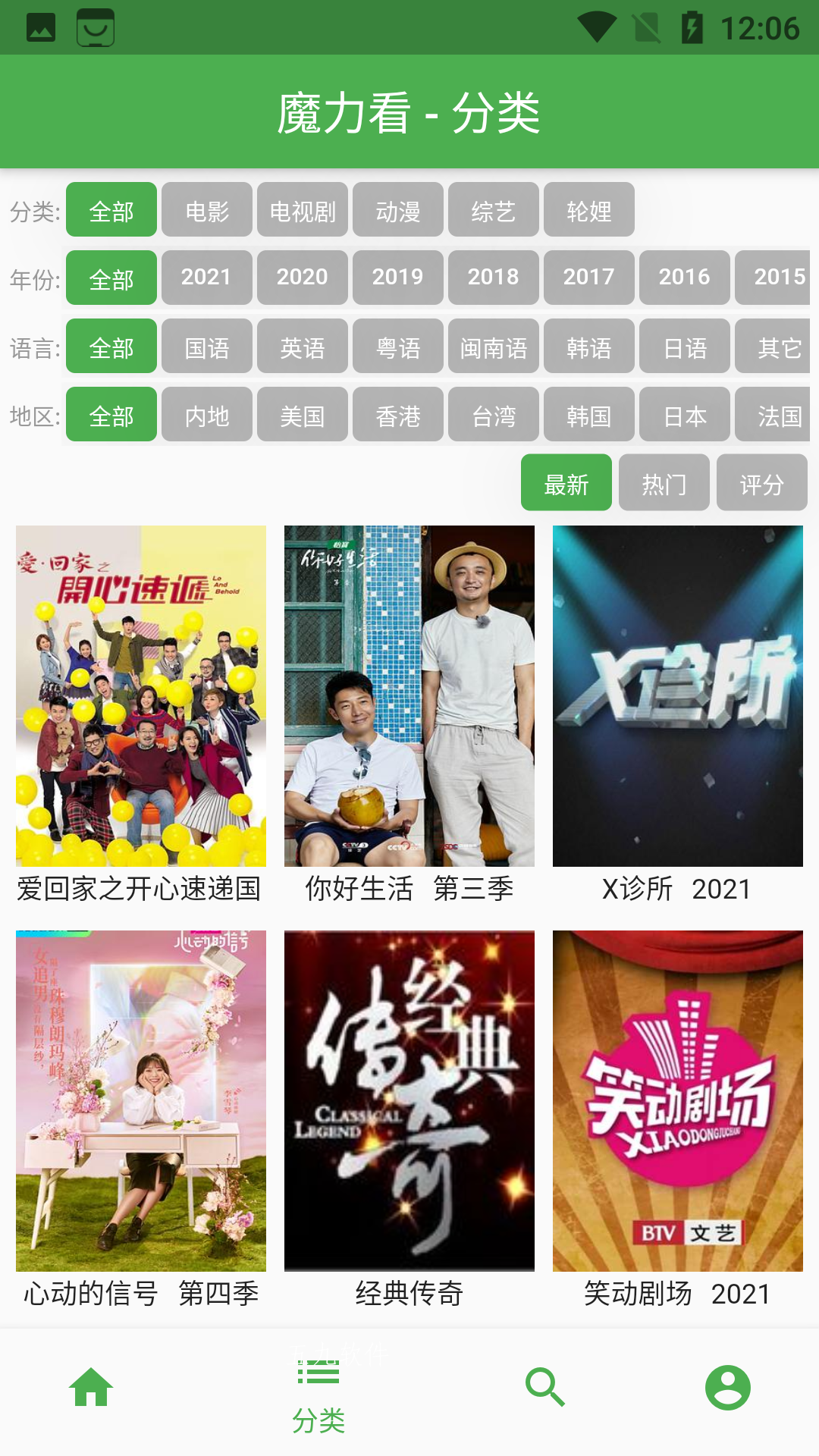Screen dimensions: 819x1456
Task: Choose the 综艺 category
Action: [x=494, y=210]
